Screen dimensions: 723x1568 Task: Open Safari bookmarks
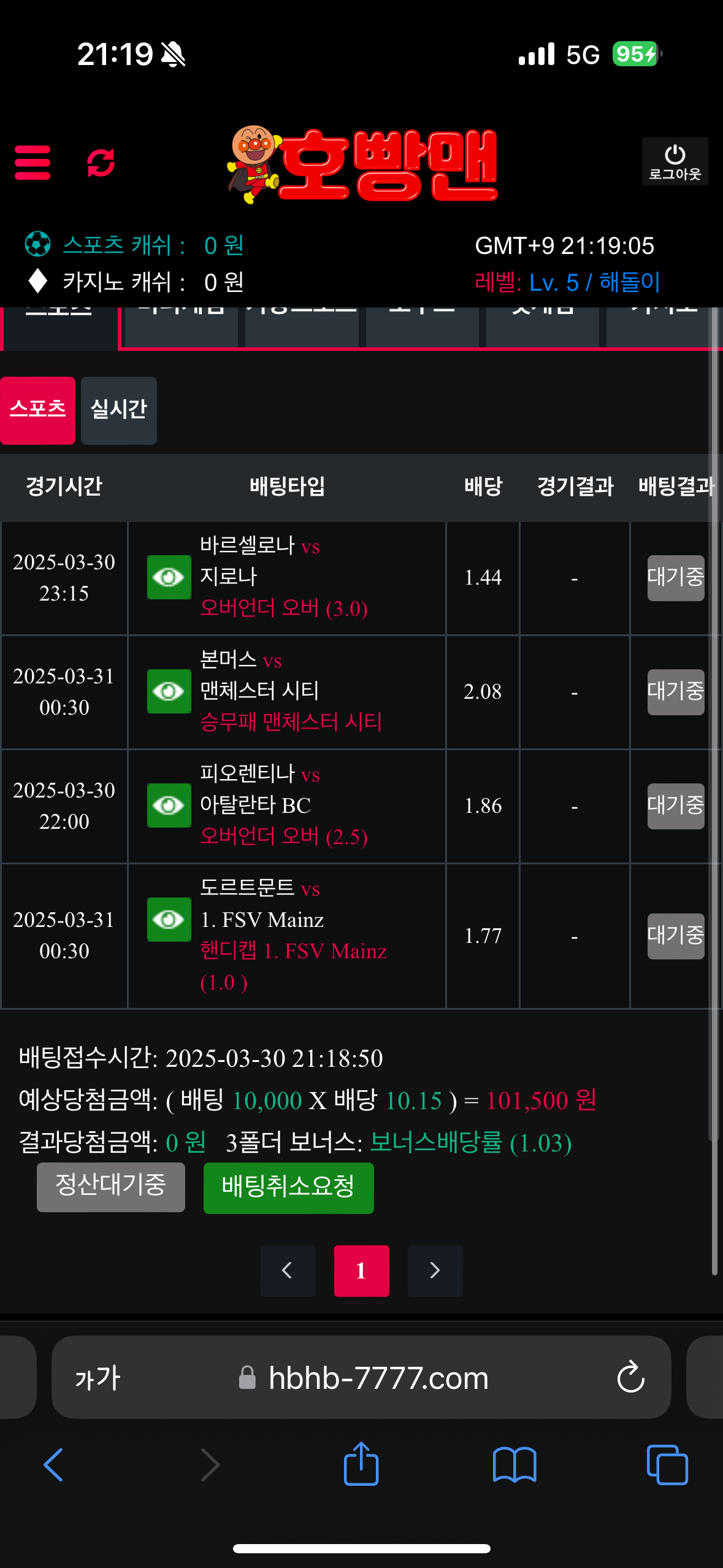(515, 1464)
